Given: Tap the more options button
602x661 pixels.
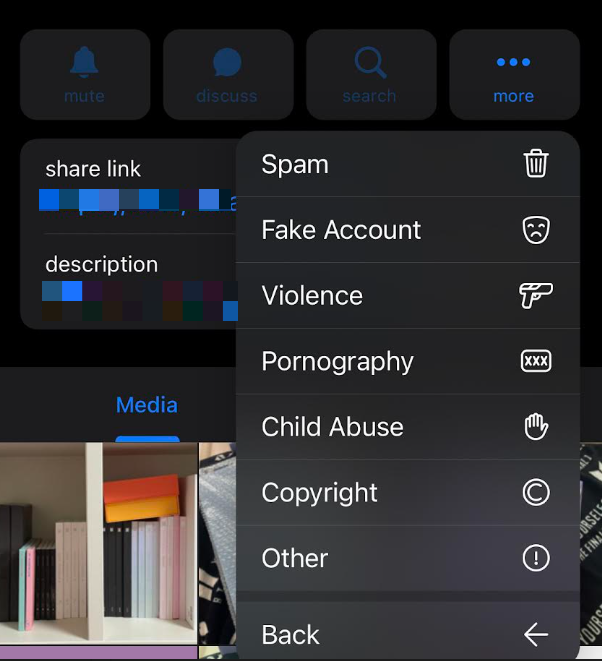Looking at the screenshot, I should pyautogui.click(x=513, y=74).
